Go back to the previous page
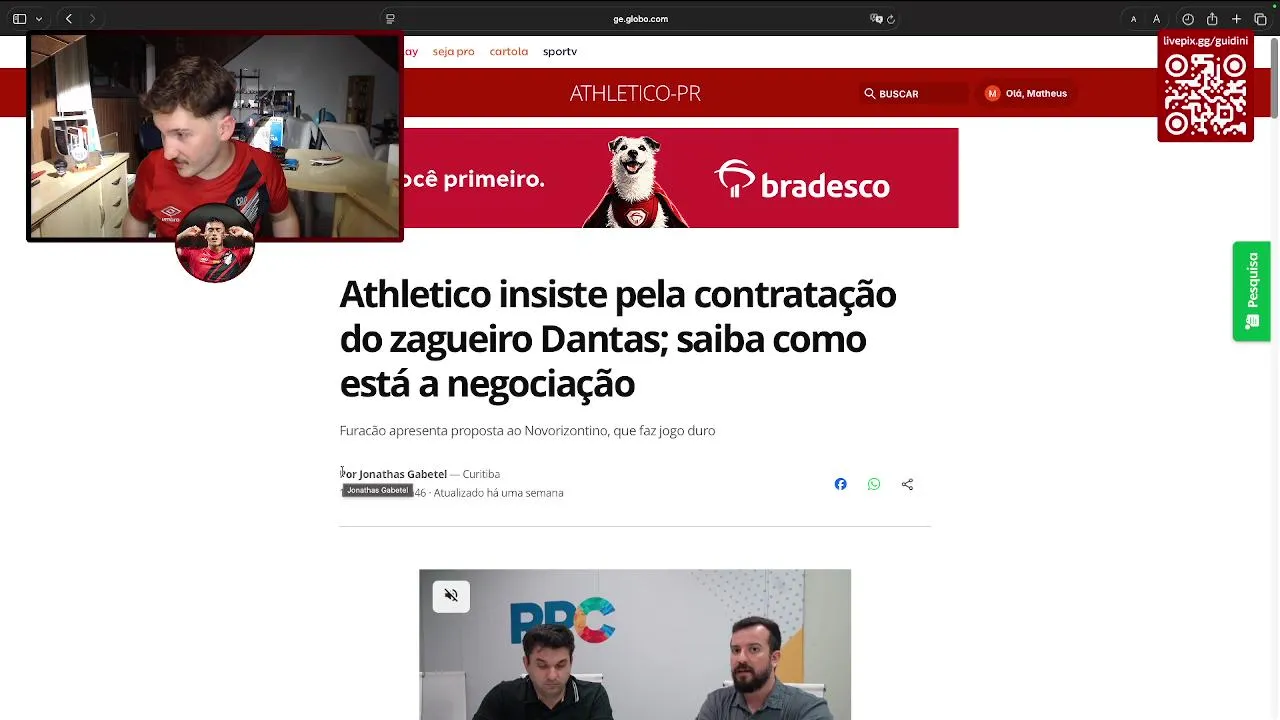This screenshot has height=720, width=1280. 69,19
